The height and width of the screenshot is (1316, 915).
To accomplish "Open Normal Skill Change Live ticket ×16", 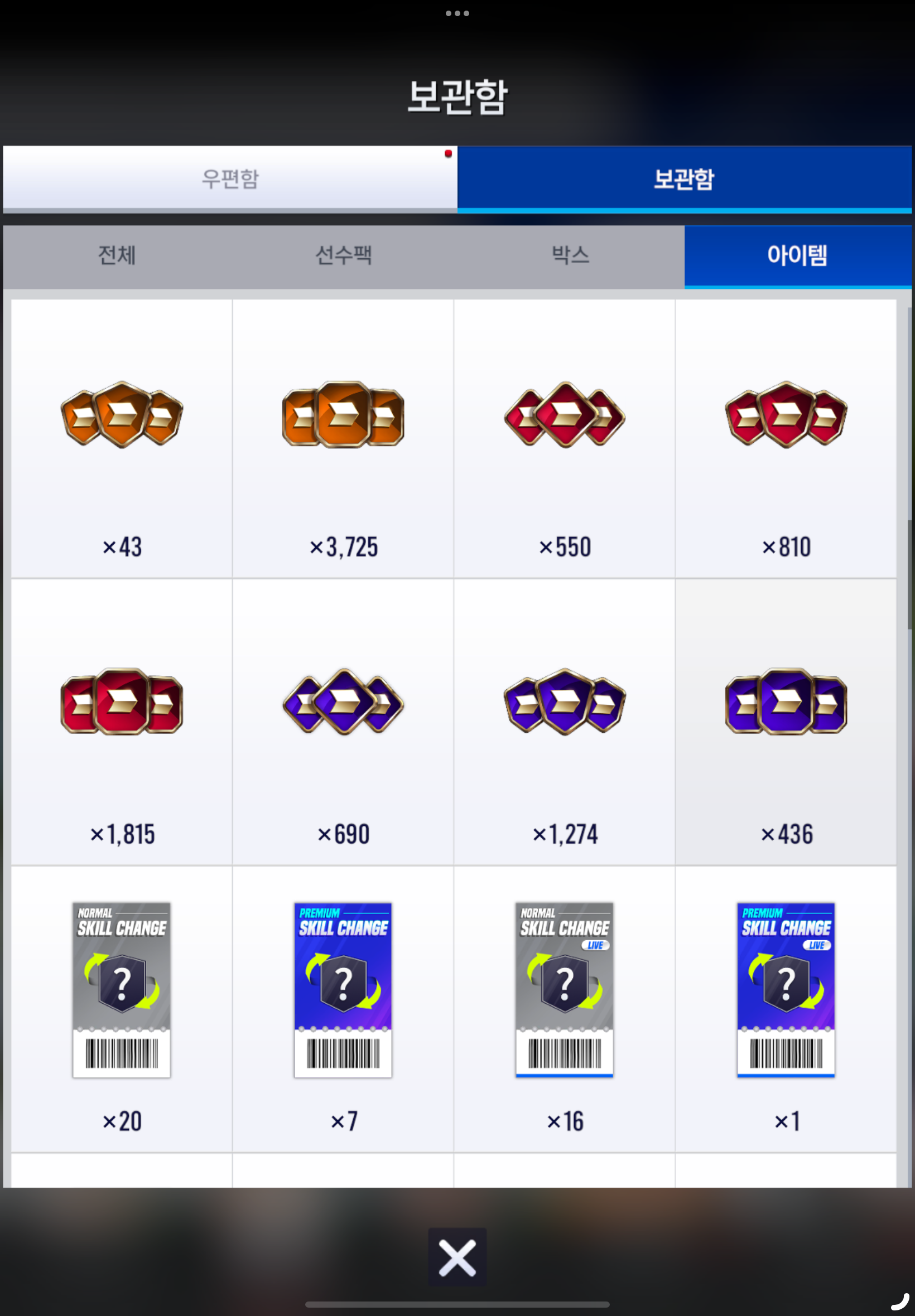I will [564, 1008].
